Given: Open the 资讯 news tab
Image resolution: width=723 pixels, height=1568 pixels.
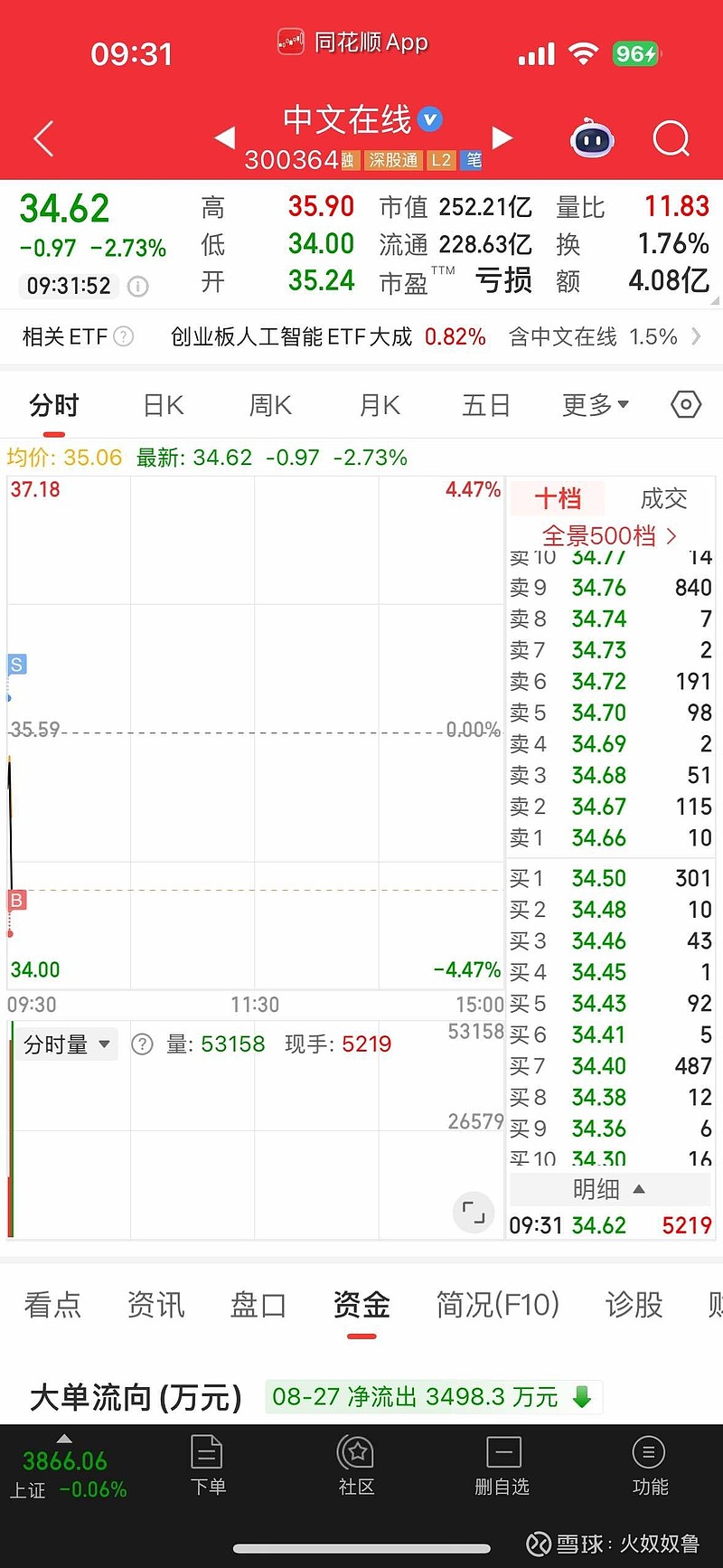Looking at the screenshot, I should (x=155, y=1305).
